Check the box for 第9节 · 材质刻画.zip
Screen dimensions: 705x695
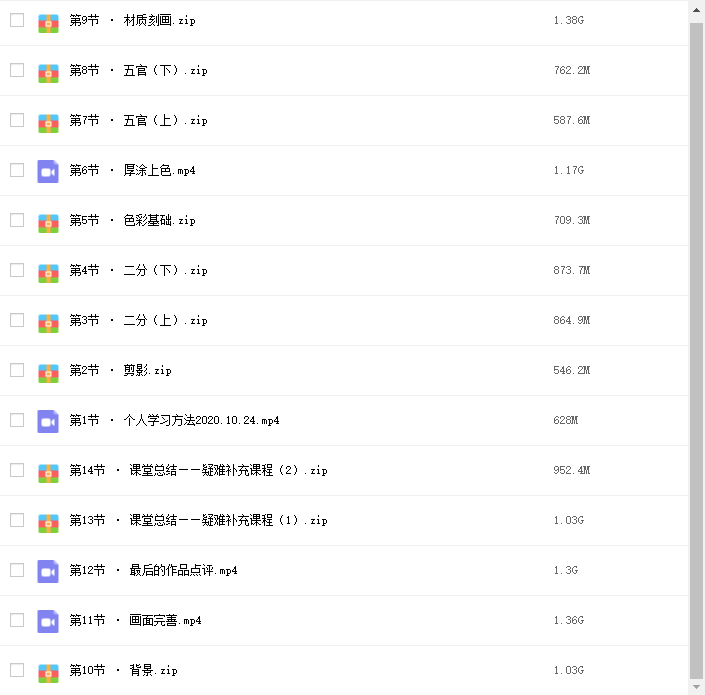click(17, 20)
